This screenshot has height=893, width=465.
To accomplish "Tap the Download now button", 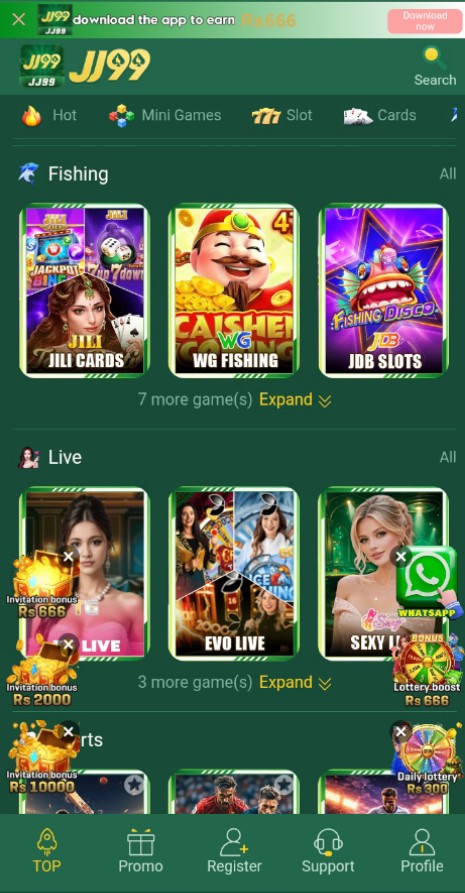I will click(425, 21).
